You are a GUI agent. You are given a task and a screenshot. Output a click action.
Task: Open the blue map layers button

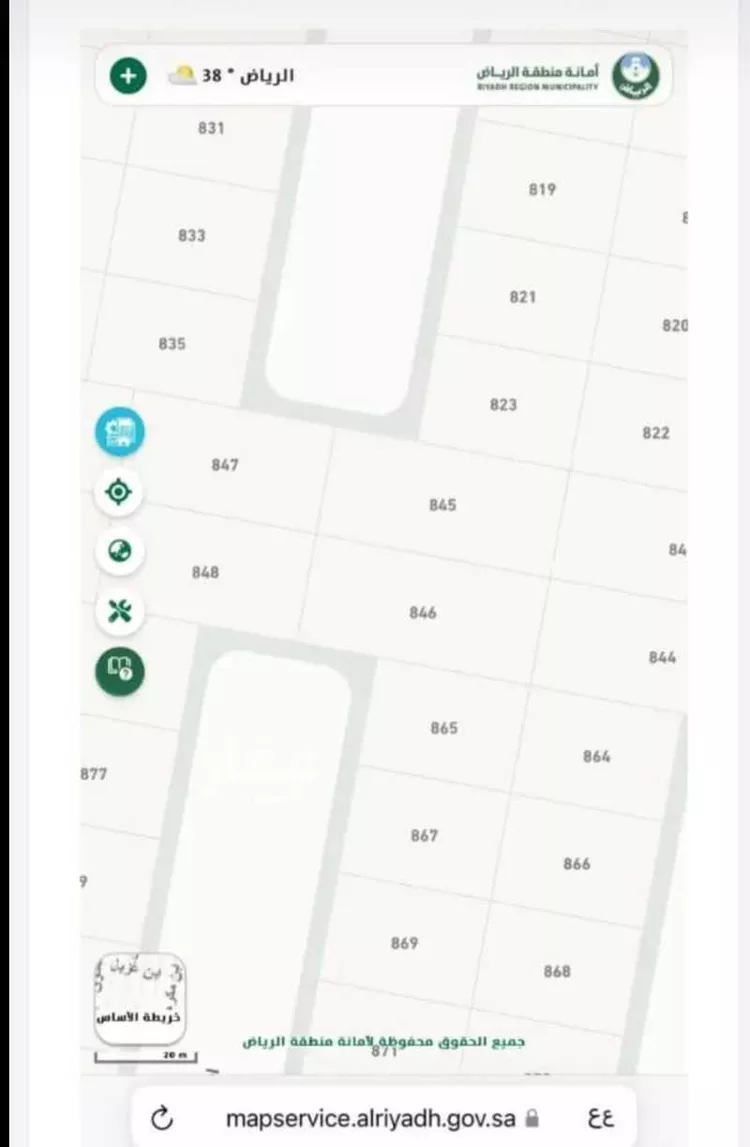click(x=120, y=433)
